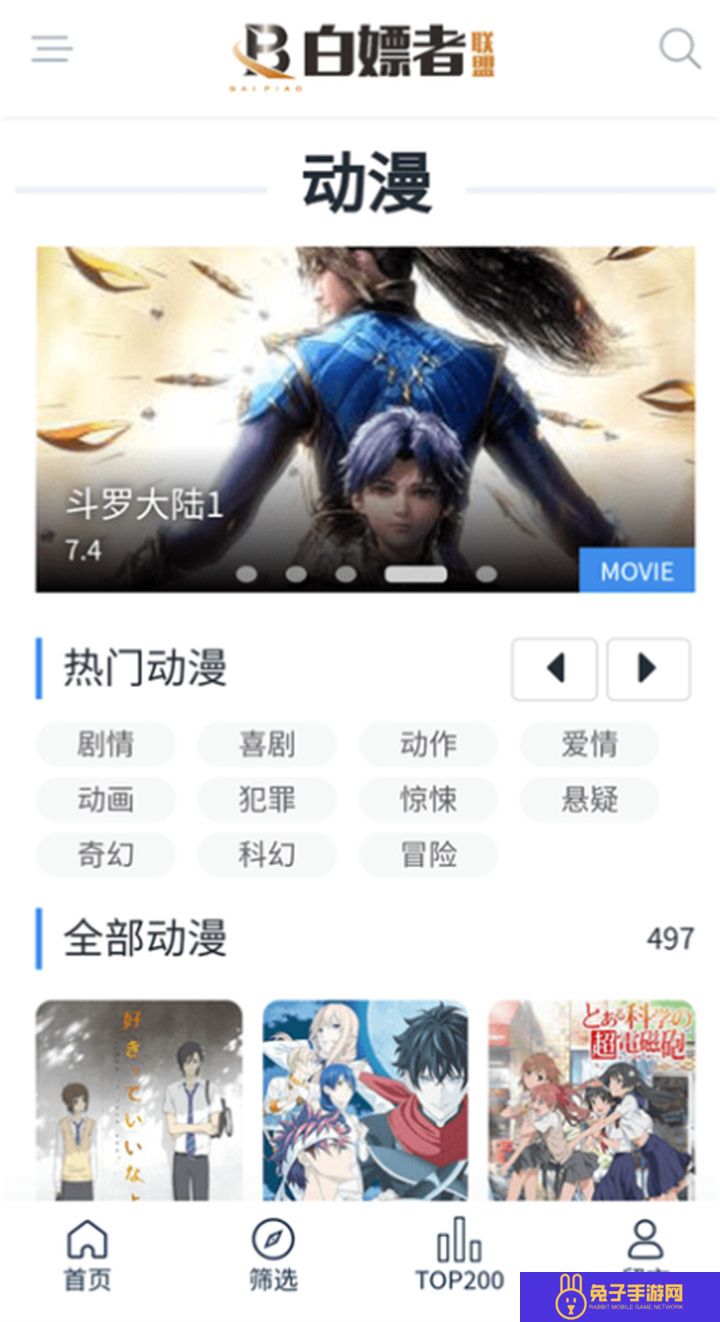Open the 超电磁砲 anime poster

coord(591,1100)
